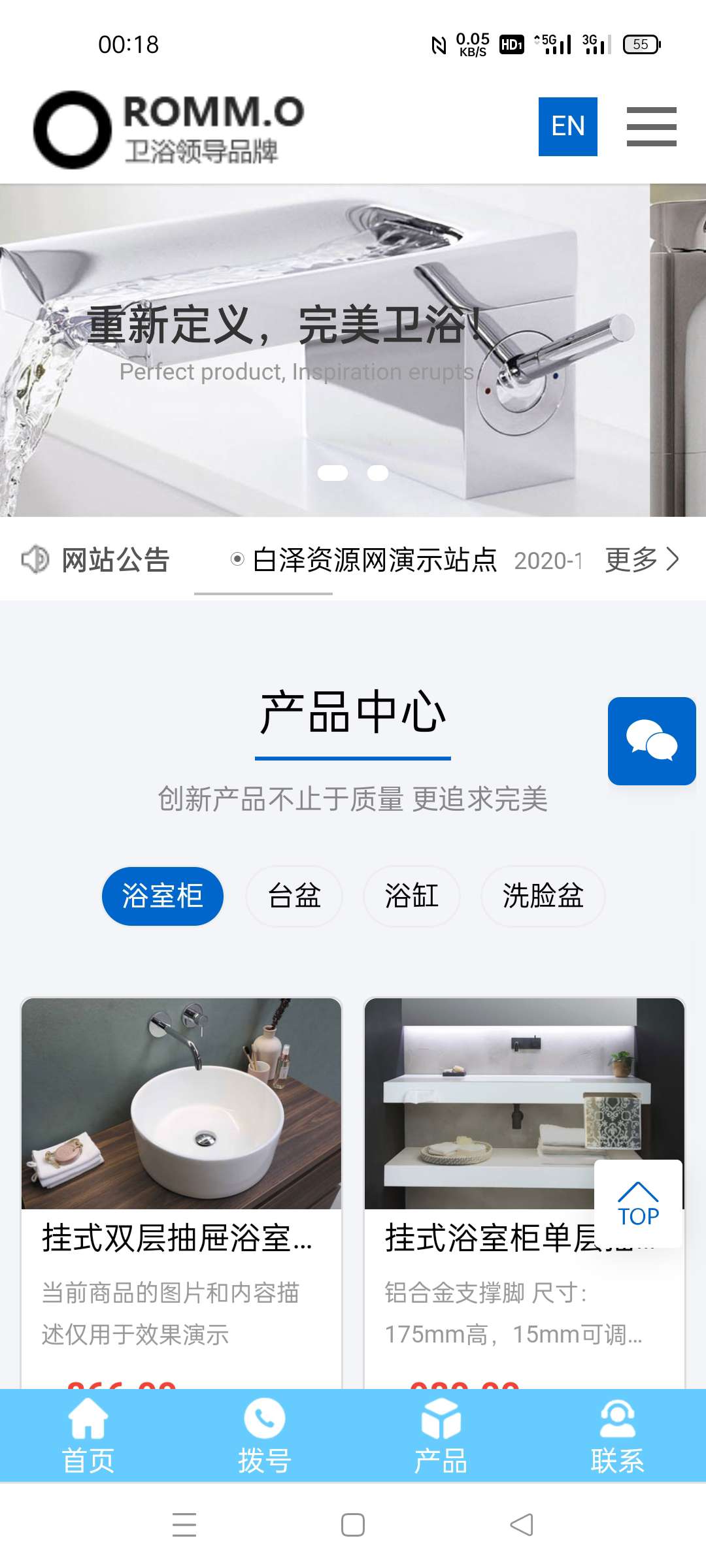The height and width of the screenshot is (1568, 706).
Task: Open the 白泽资源网演示站点 announcement
Action: tap(375, 561)
